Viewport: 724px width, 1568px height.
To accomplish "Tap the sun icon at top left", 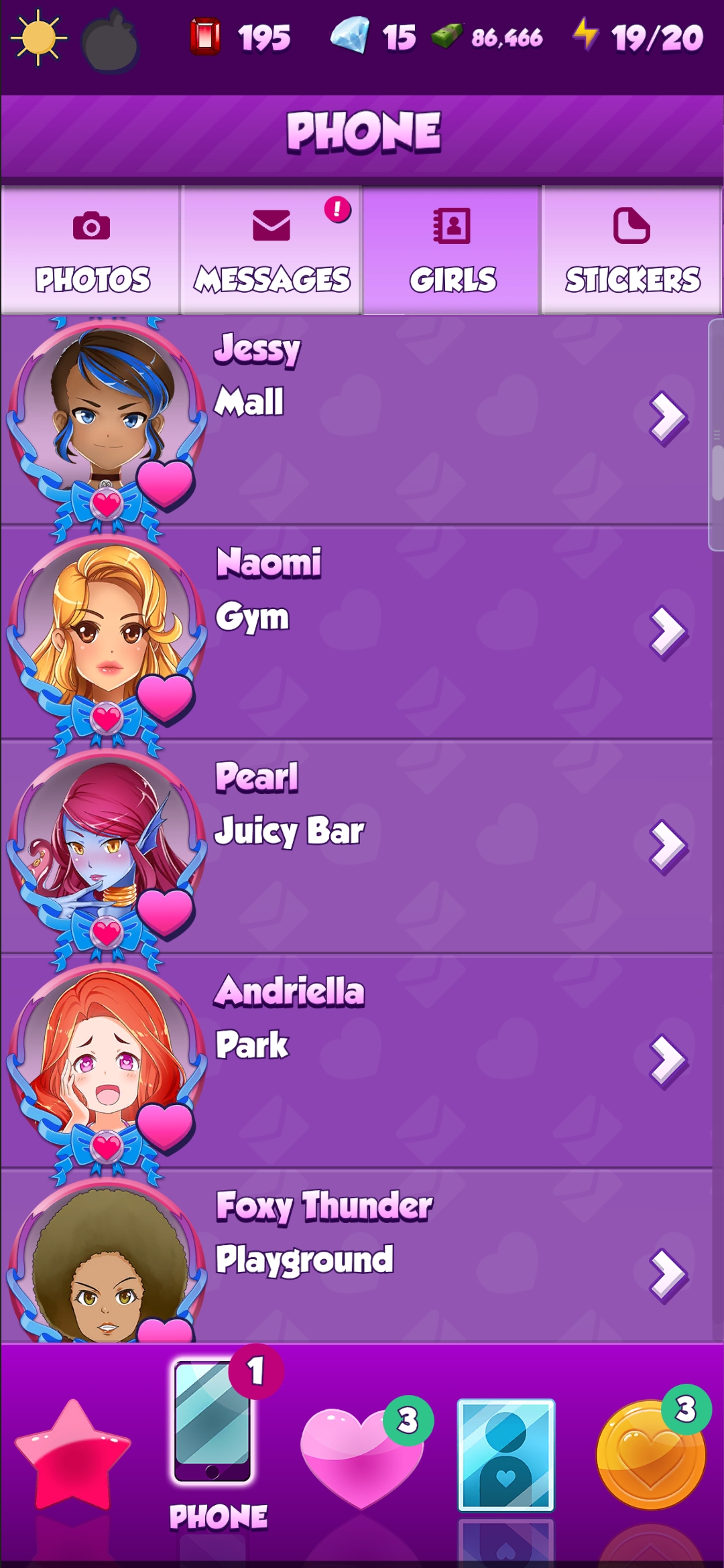I will (x=39, y=38).
